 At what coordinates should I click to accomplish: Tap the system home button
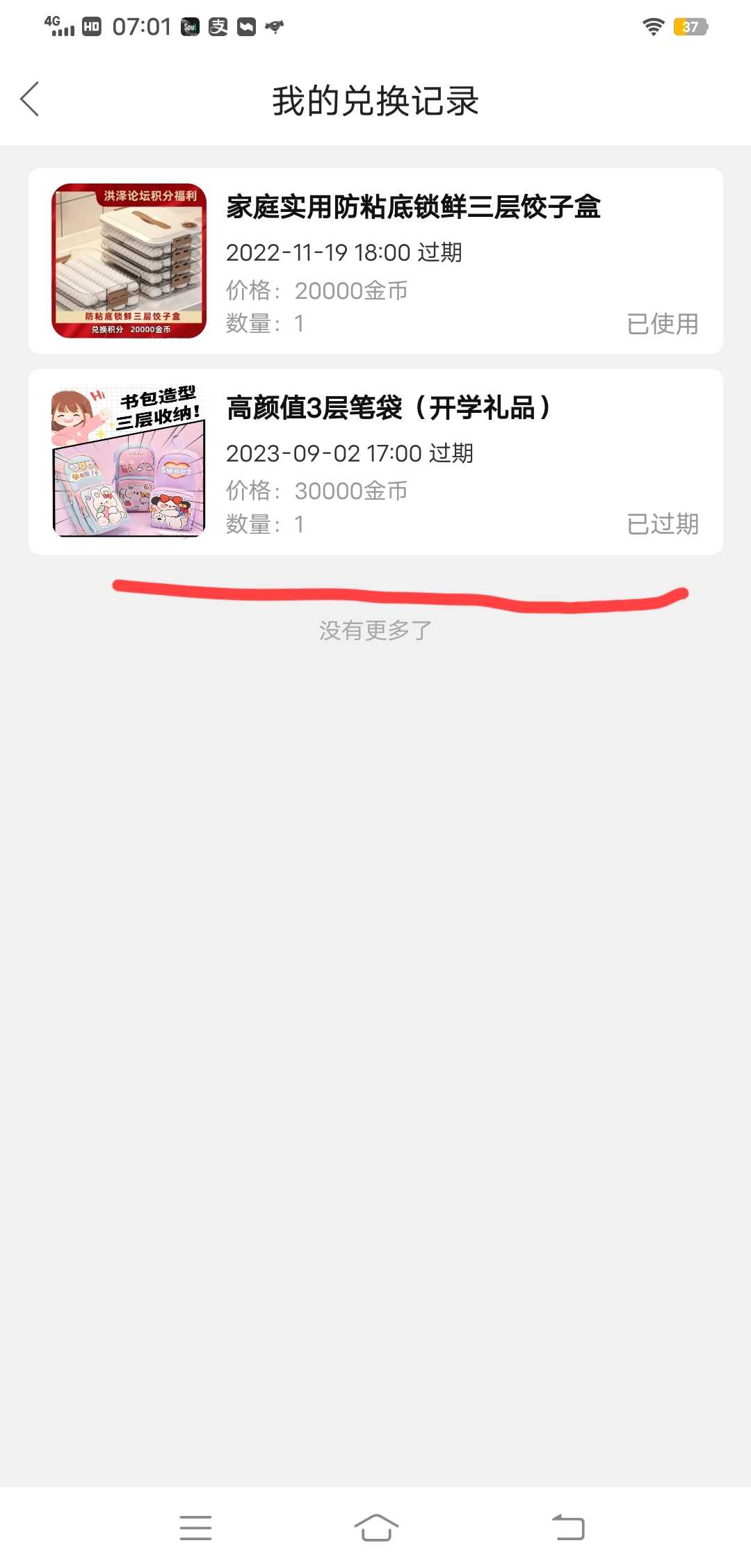pos(376,1528)
